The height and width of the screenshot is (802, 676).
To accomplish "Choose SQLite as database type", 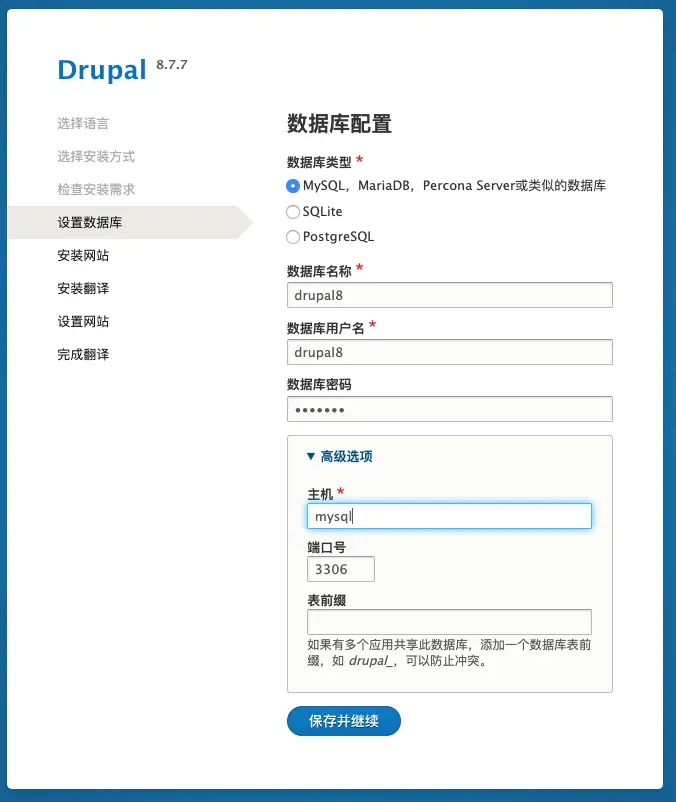I will coord(293,211).
